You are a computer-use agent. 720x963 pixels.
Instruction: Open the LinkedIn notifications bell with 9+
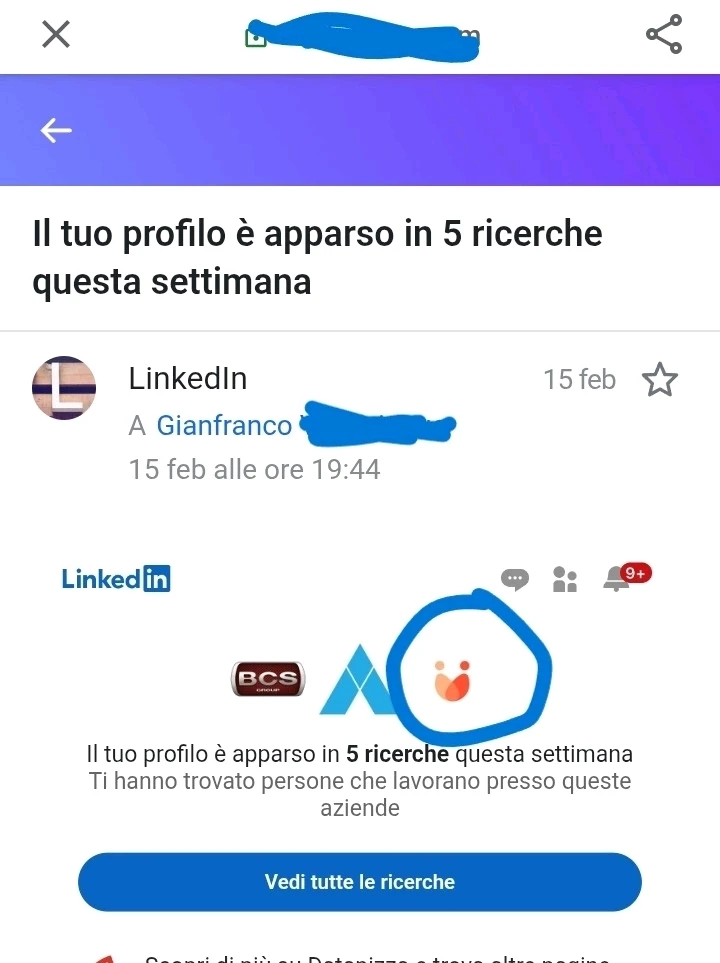coord(619,578)
